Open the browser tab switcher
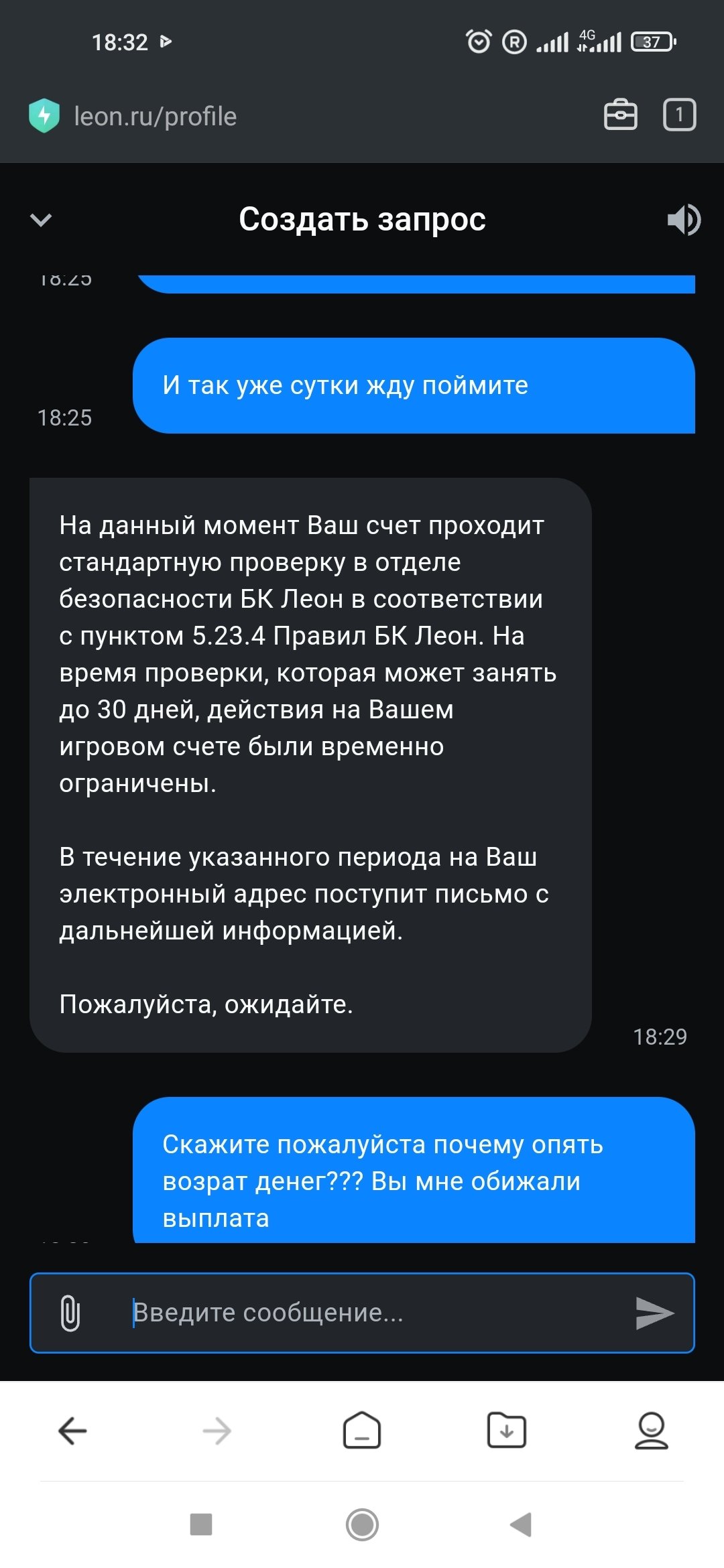724x1568 pixels. pyautogui.click(x=679, y=115)
